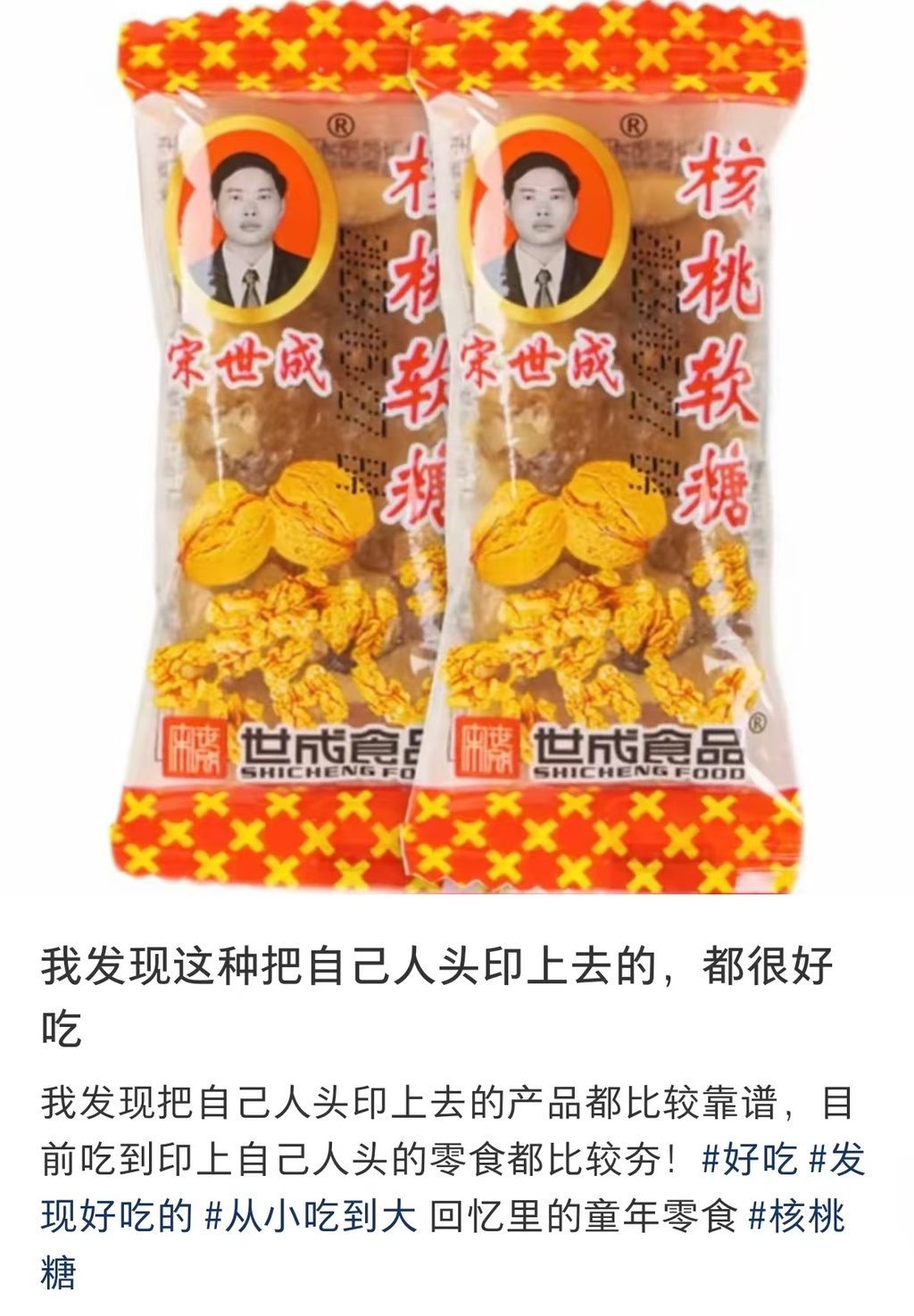
Task: Open the #从小吃到大 hashtag link
Action: click(x=311, y=1215)
